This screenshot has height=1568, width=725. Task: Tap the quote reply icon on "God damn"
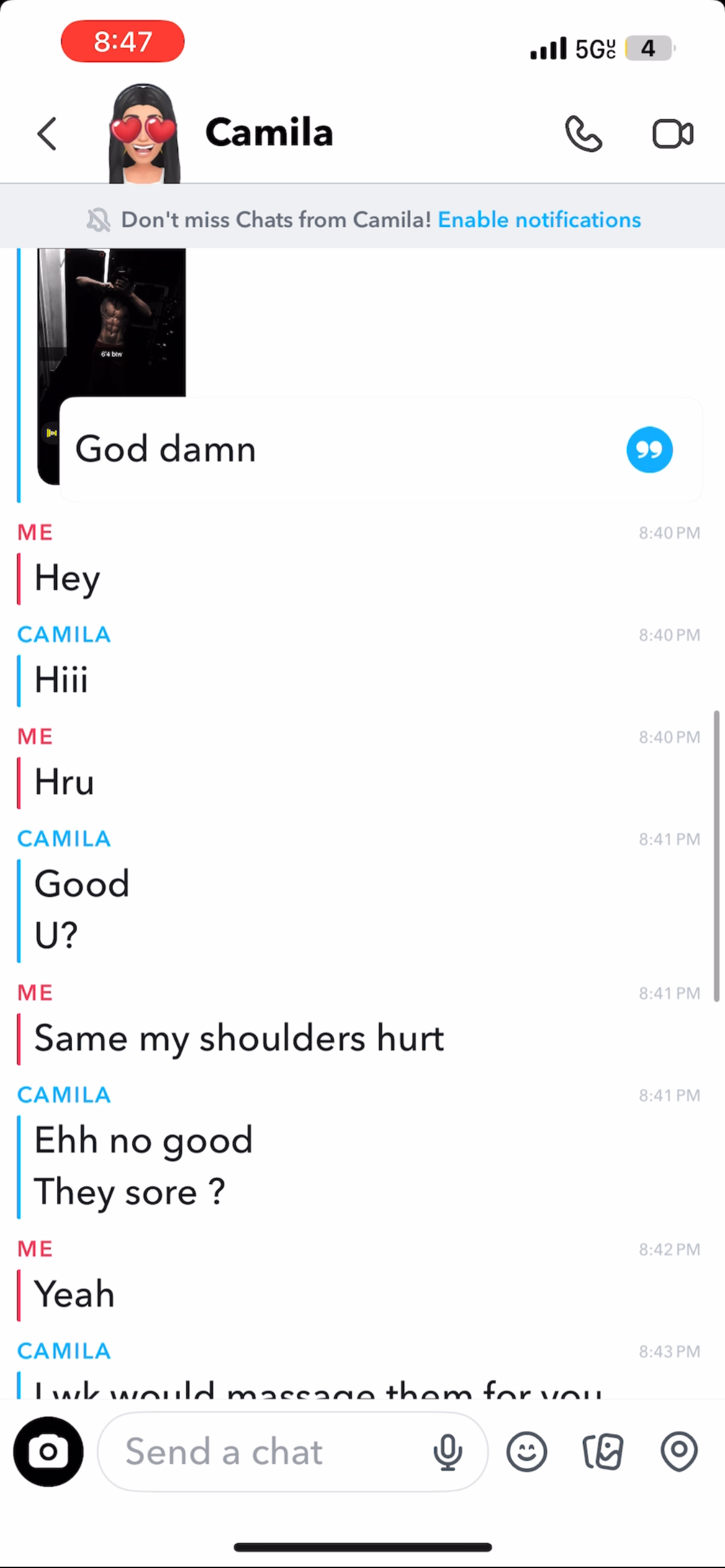pos(649,450)
